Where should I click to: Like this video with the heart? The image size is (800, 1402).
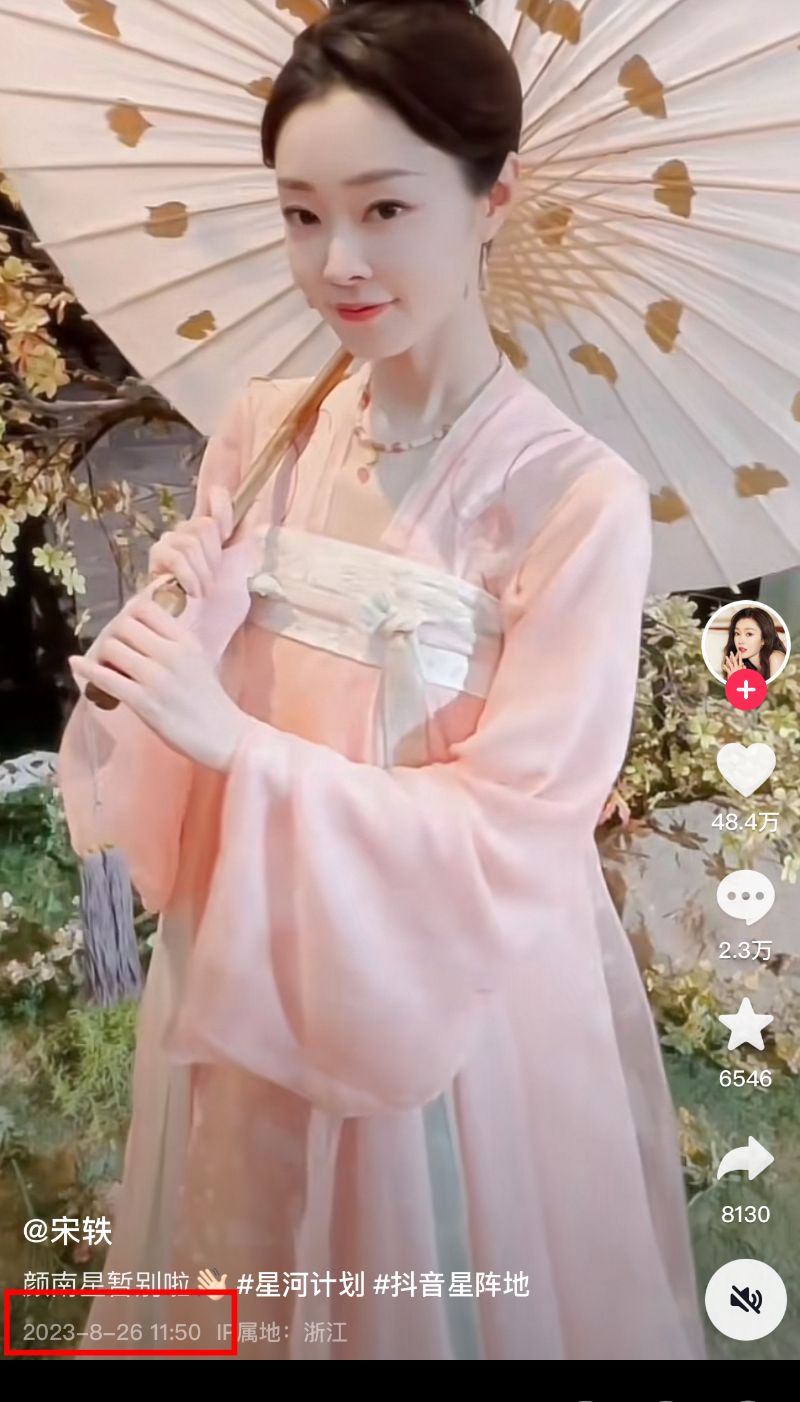[x=746, y=770]
